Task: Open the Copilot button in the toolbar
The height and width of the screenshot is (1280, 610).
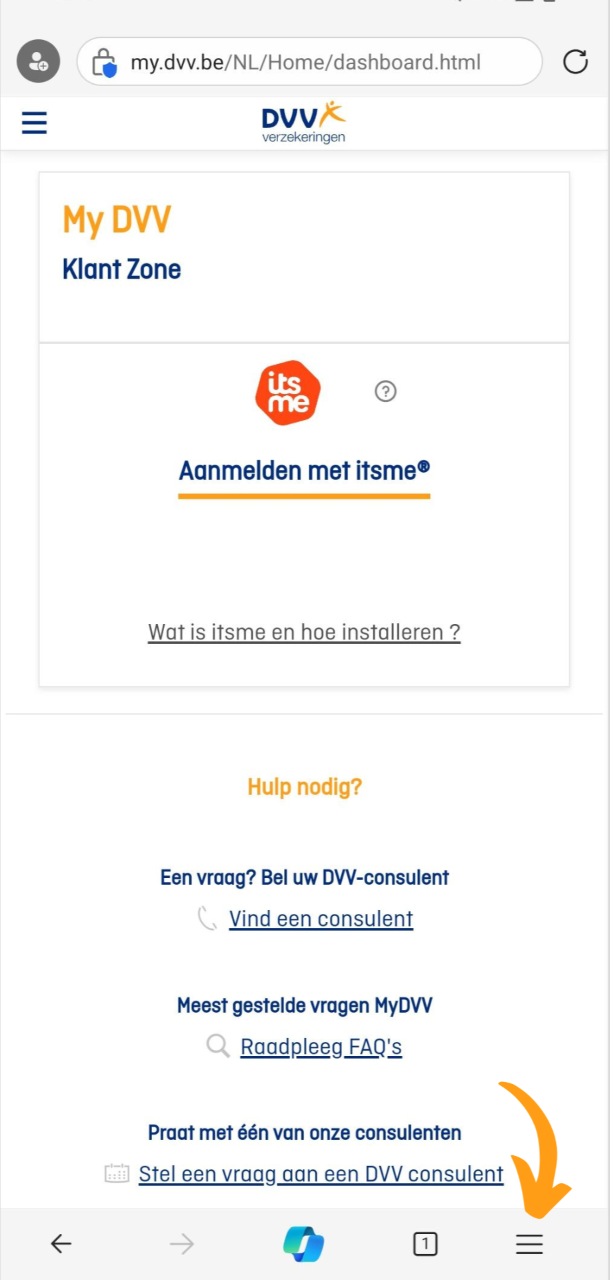Action: [x=303, y=1244]
